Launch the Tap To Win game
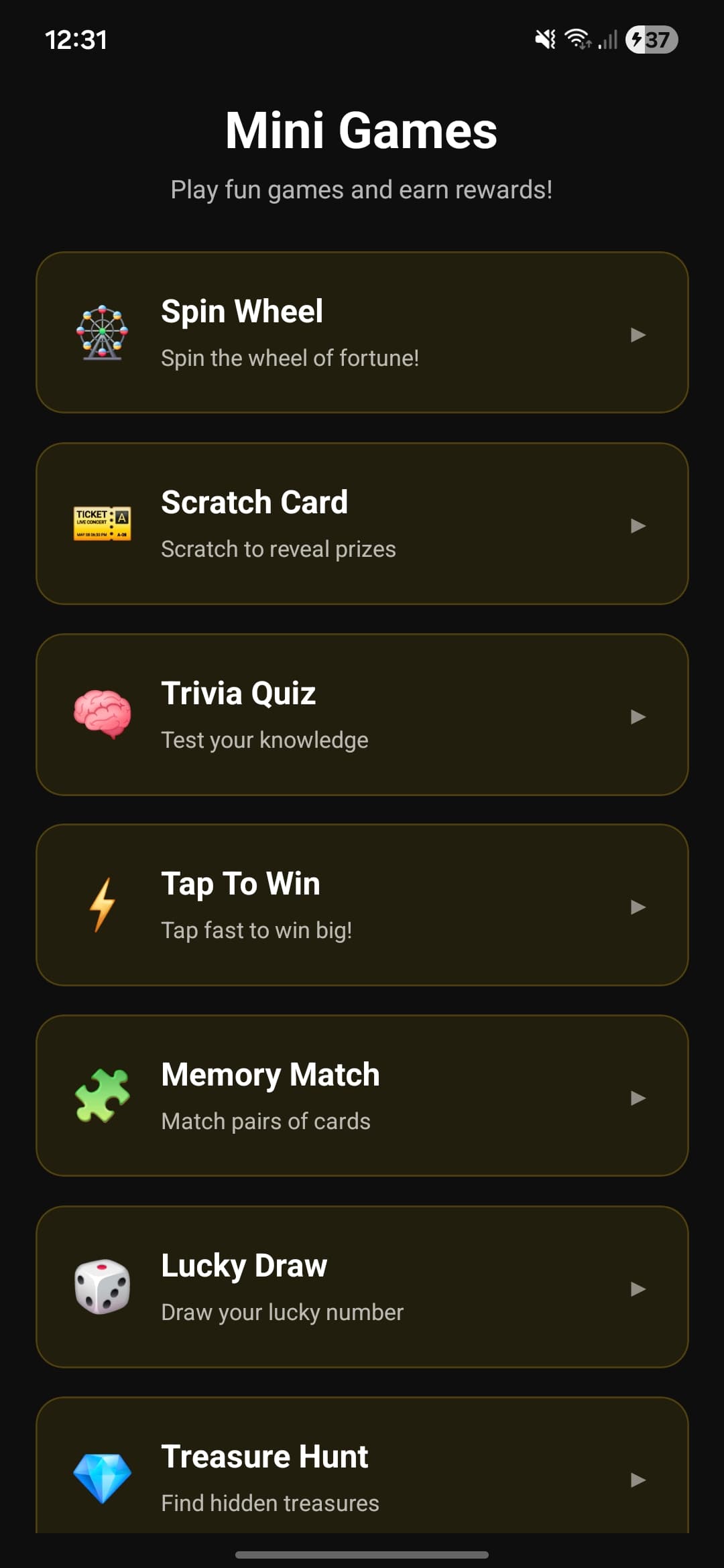Viewport: 724px width, 1568px height. (362, 906)
